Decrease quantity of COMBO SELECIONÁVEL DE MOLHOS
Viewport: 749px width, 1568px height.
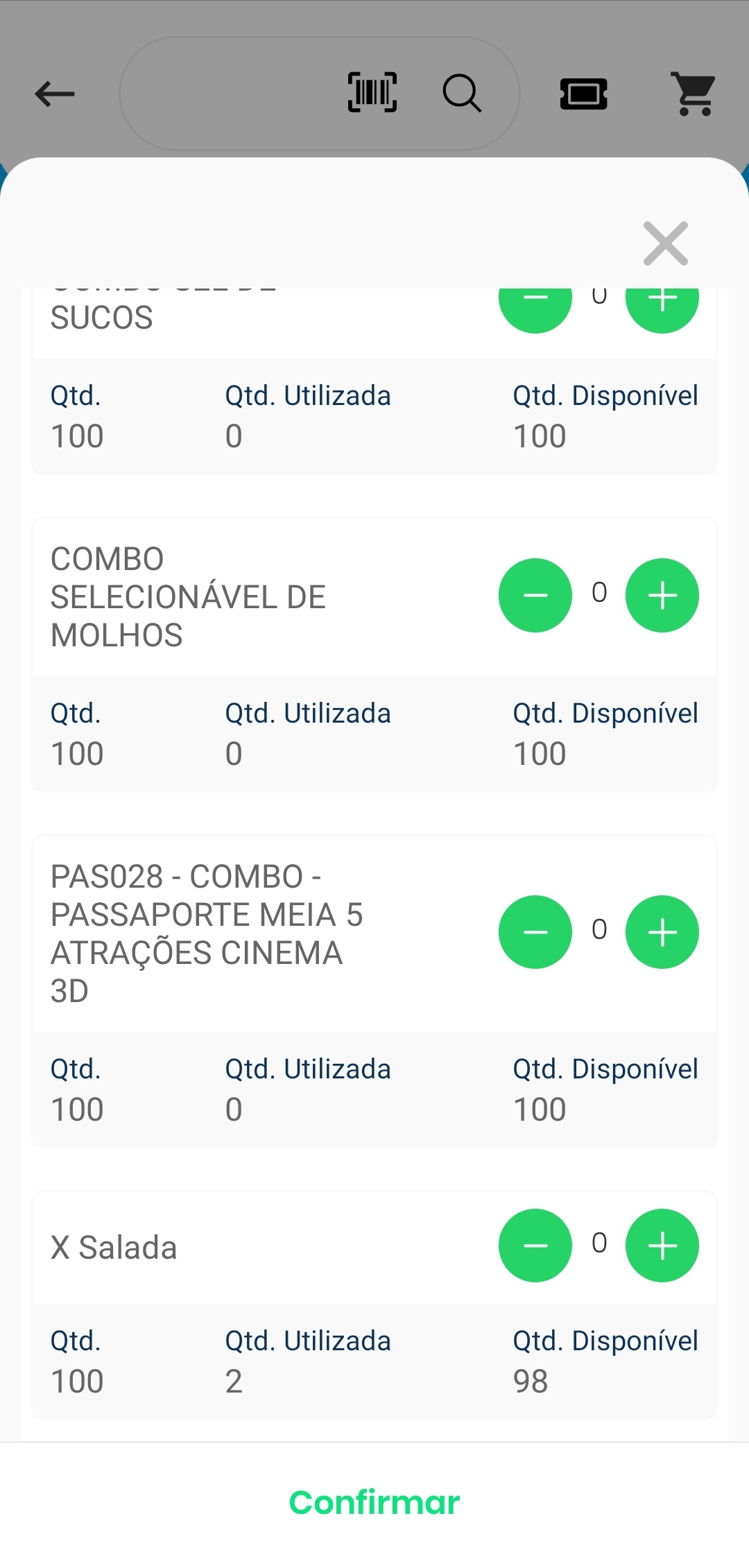pos(535,595)
